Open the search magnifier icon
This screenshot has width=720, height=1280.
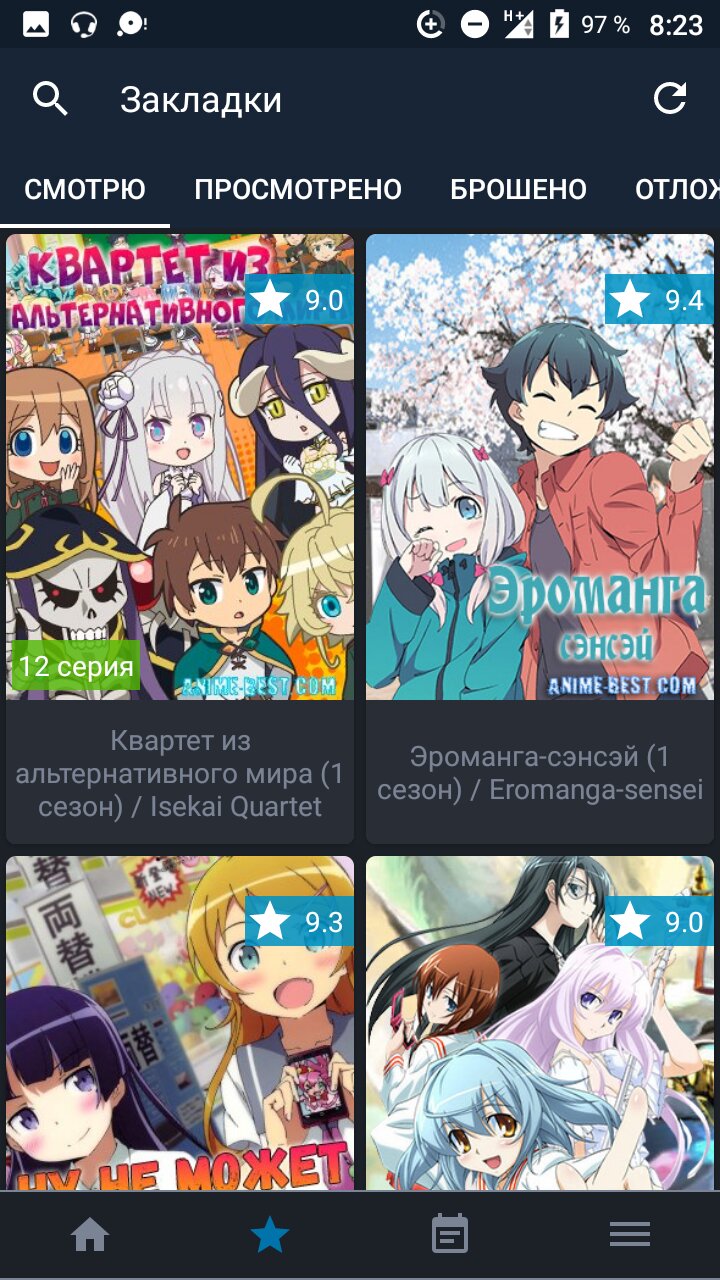(x=50, y=99)
